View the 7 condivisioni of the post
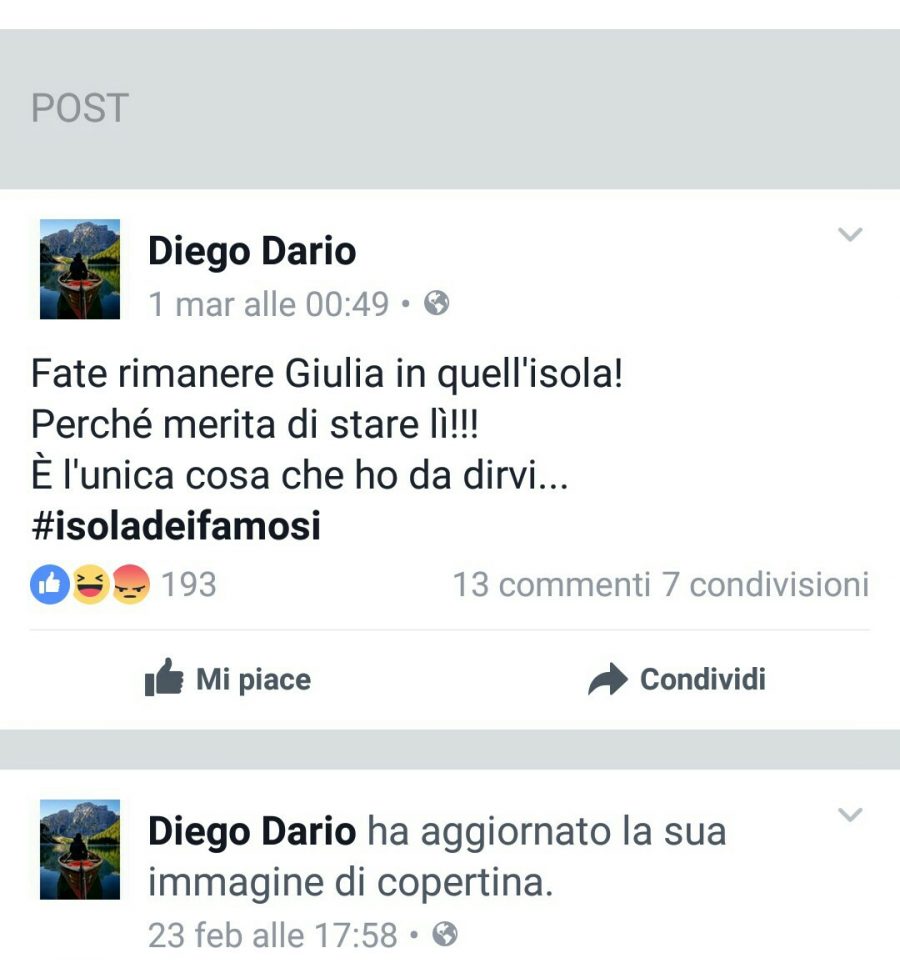The height and width of the screenshot is (973, 900). coord(766,584)
